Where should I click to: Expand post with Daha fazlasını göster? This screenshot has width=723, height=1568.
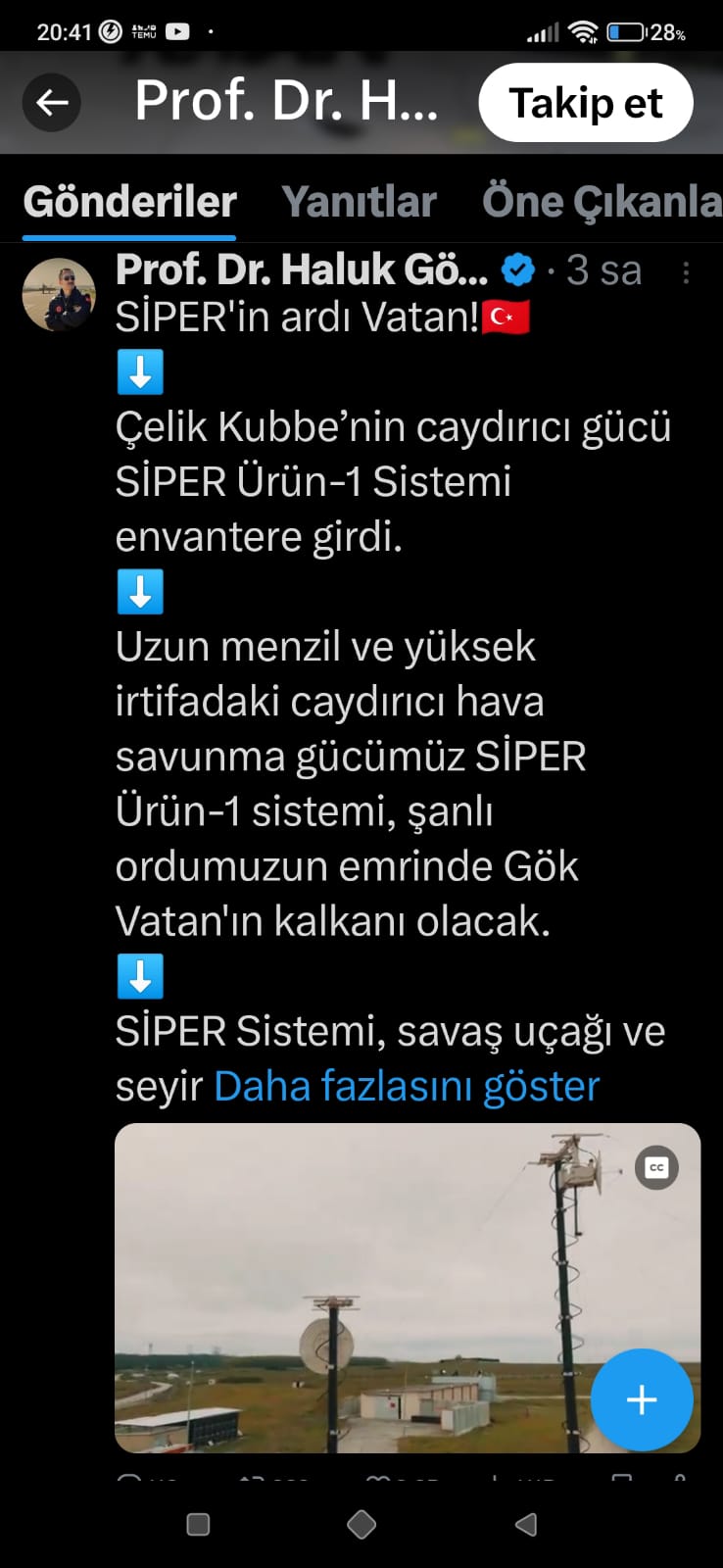[406, 1087]
